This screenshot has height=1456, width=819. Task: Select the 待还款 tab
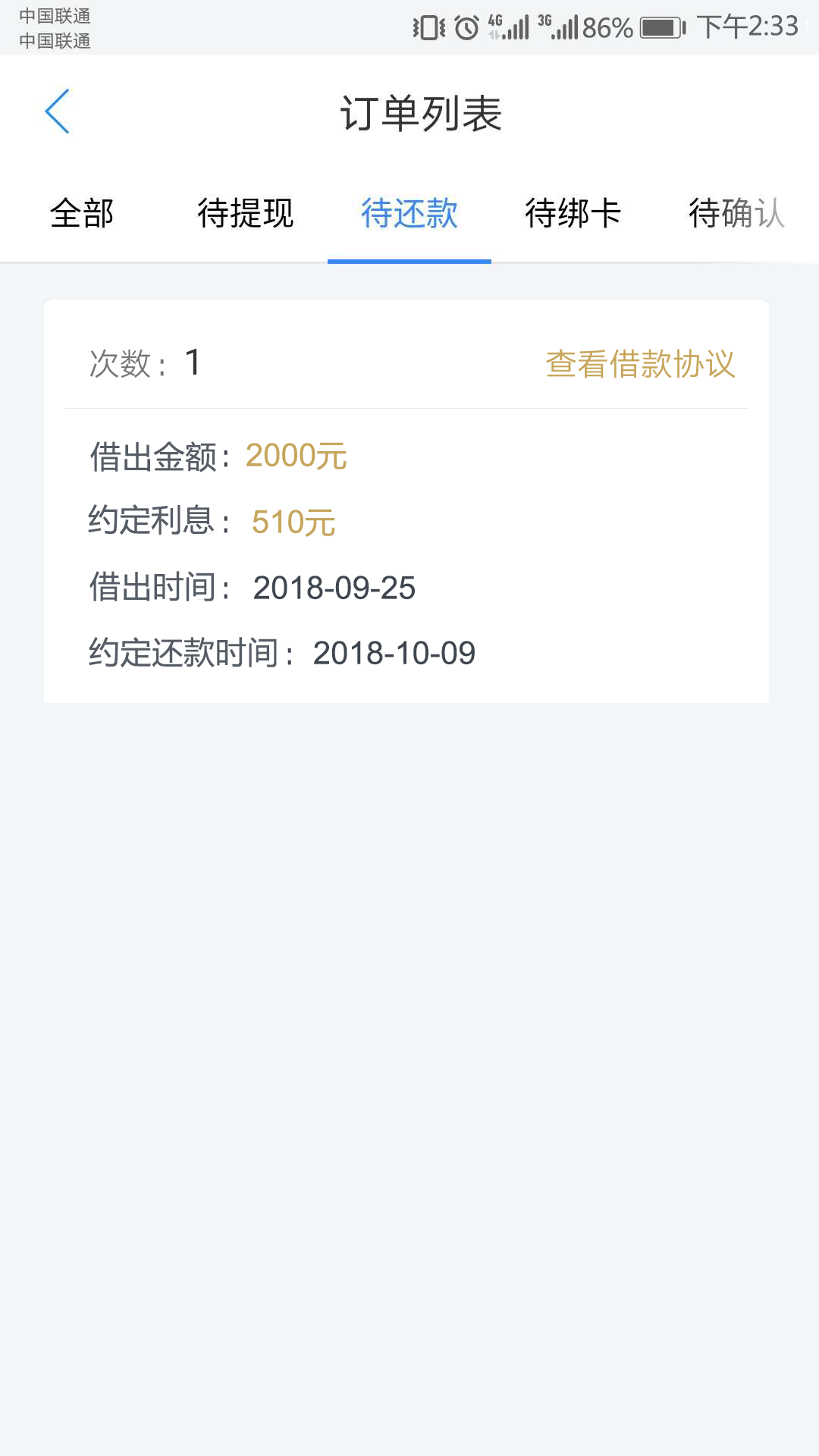[409, 213]
